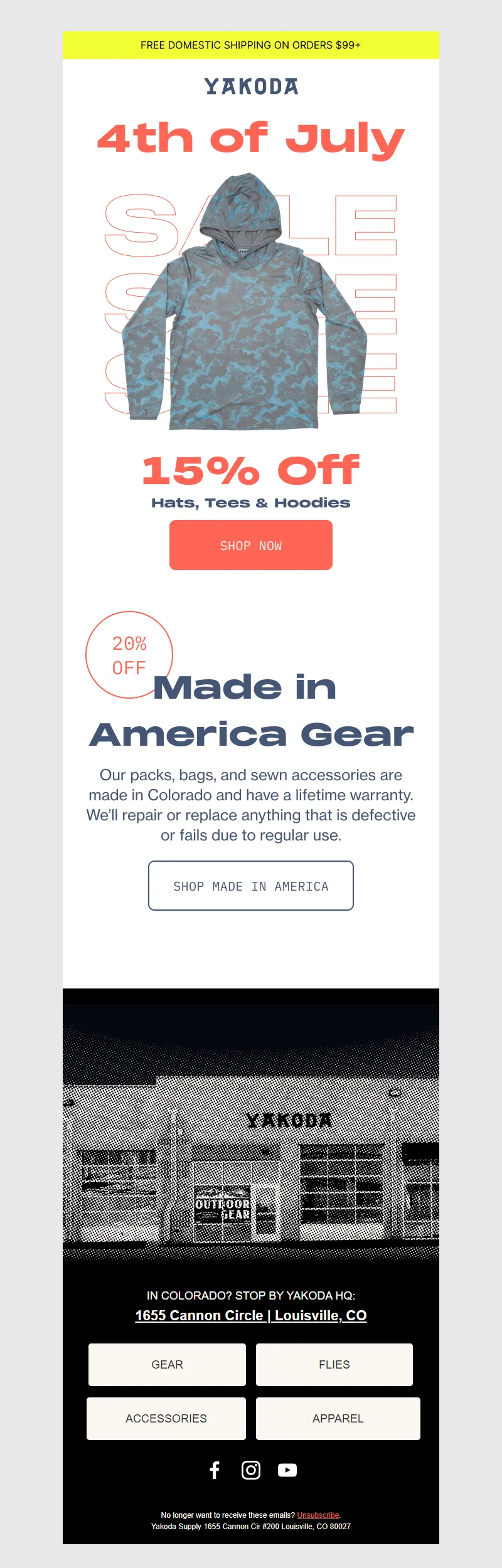Browse the Flies category

click(334, 1364)
